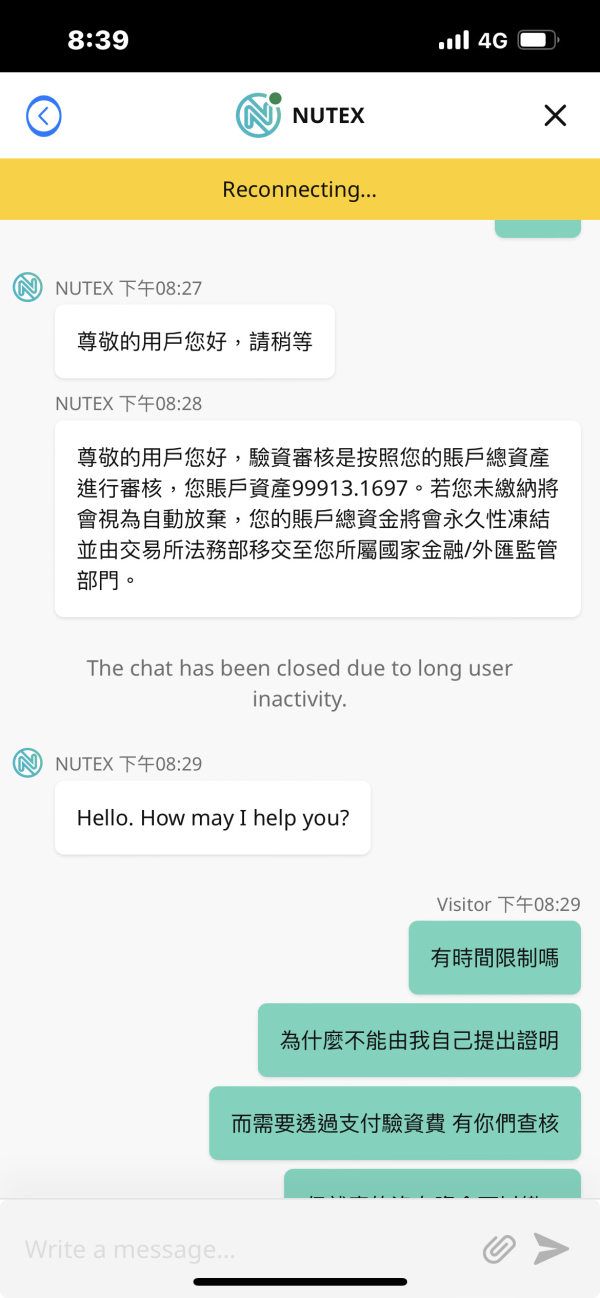Go back using the circled arrow
The height and width of the screenshot is (1298, 600).
(44, 116)
